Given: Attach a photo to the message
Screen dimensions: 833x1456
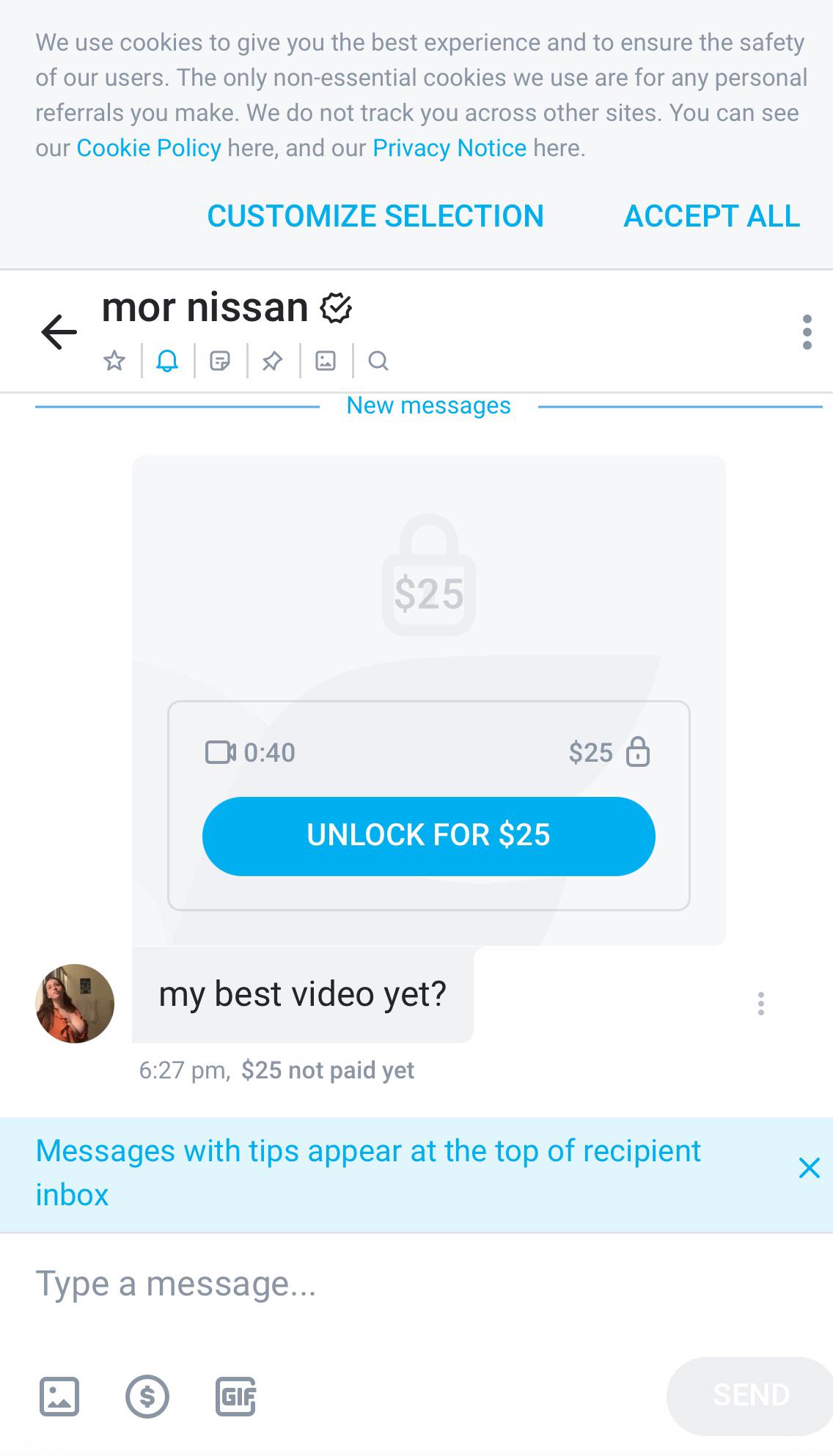Looking at the screenshot, I should point(59,1396).
